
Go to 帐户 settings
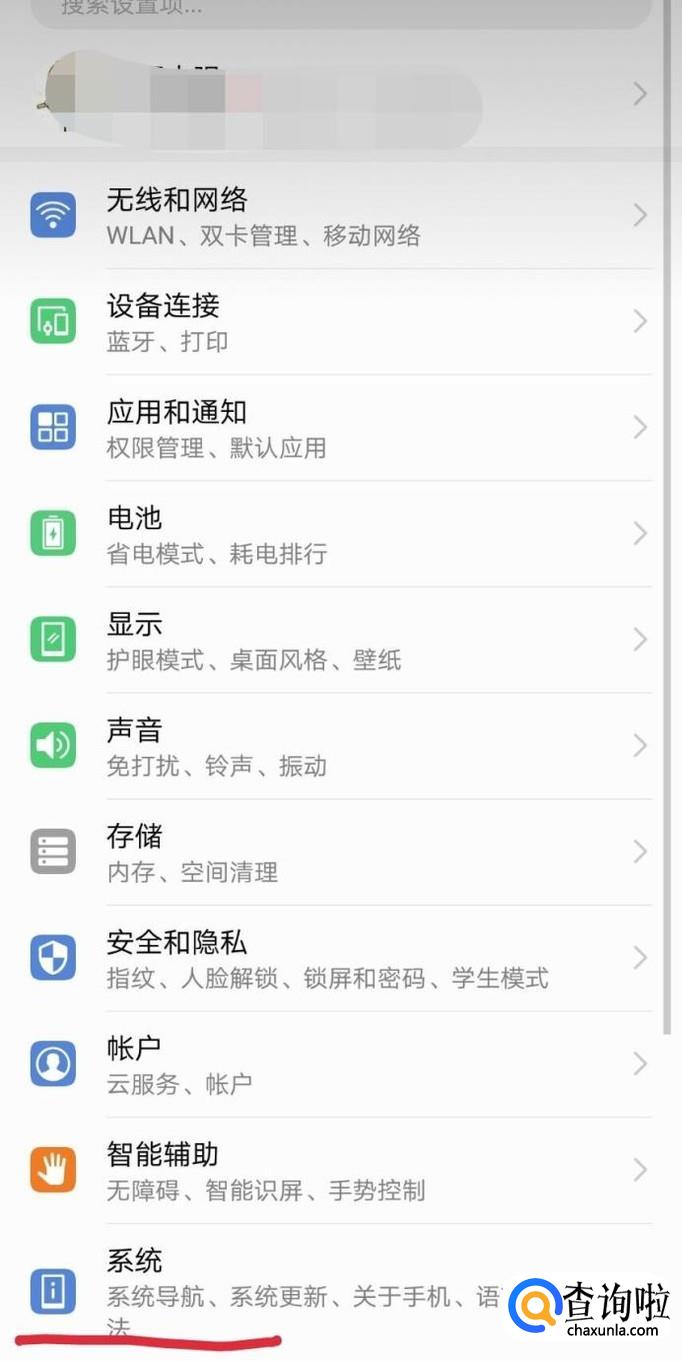[340, 1064]
